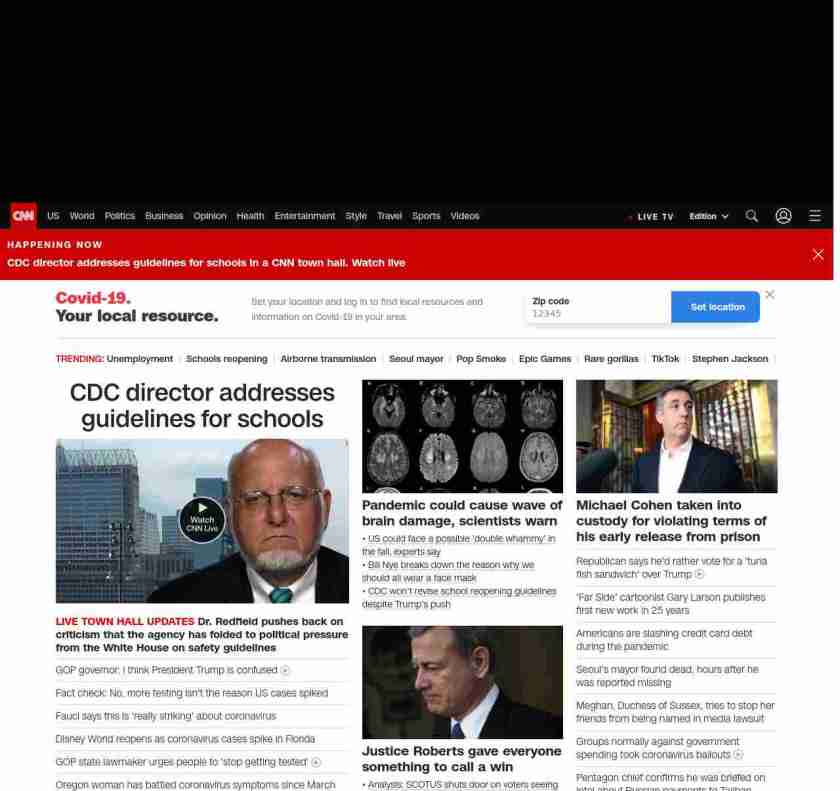Image resolution: width=840 pixels, height=791 pixels.
Task: Go to the Politics section
Action: point(120,216)
